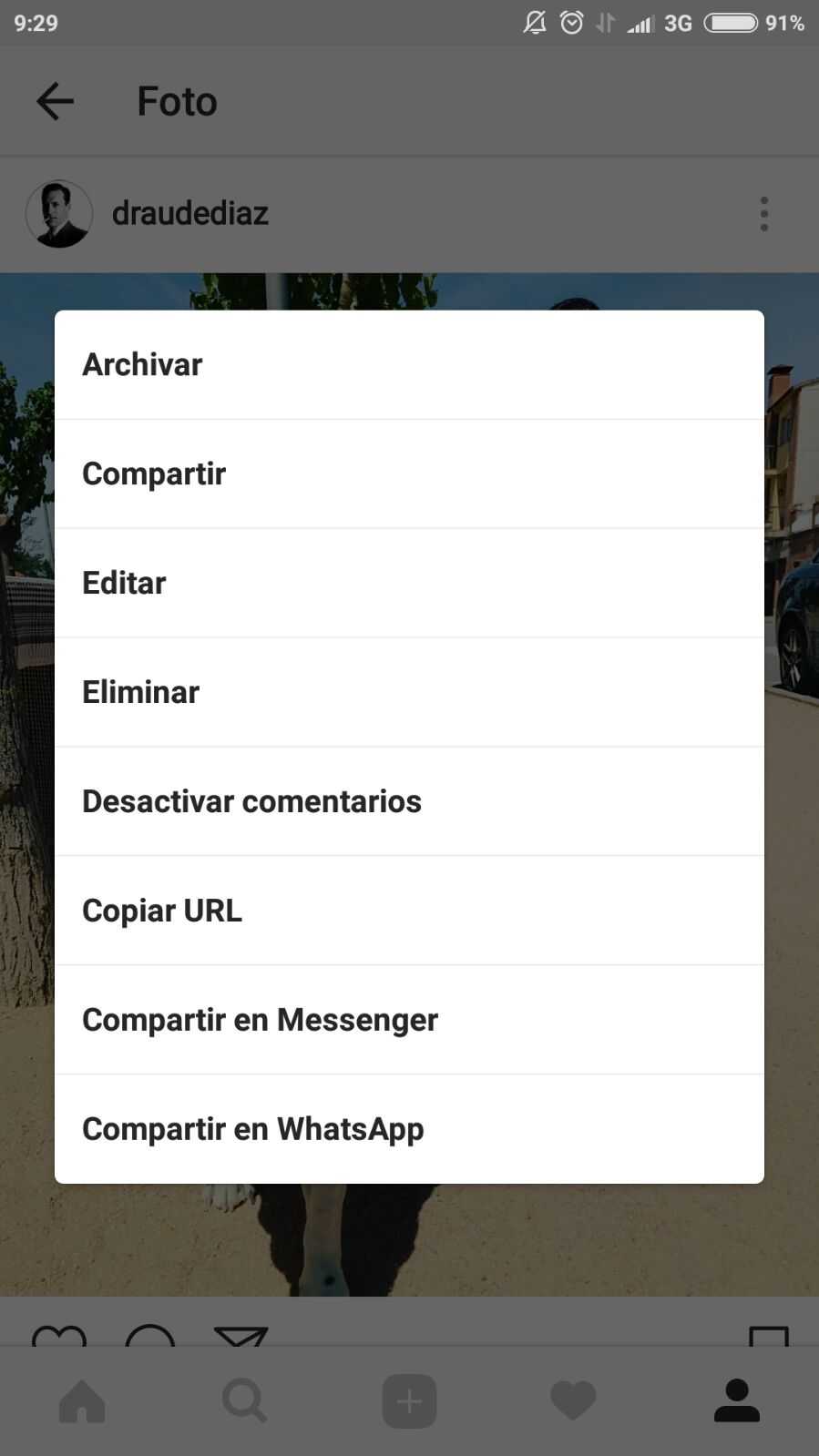Tap Copiar URL
The width and height of the screenshot is (819, 1456).
pyautogui.click(x=409, y=911)
